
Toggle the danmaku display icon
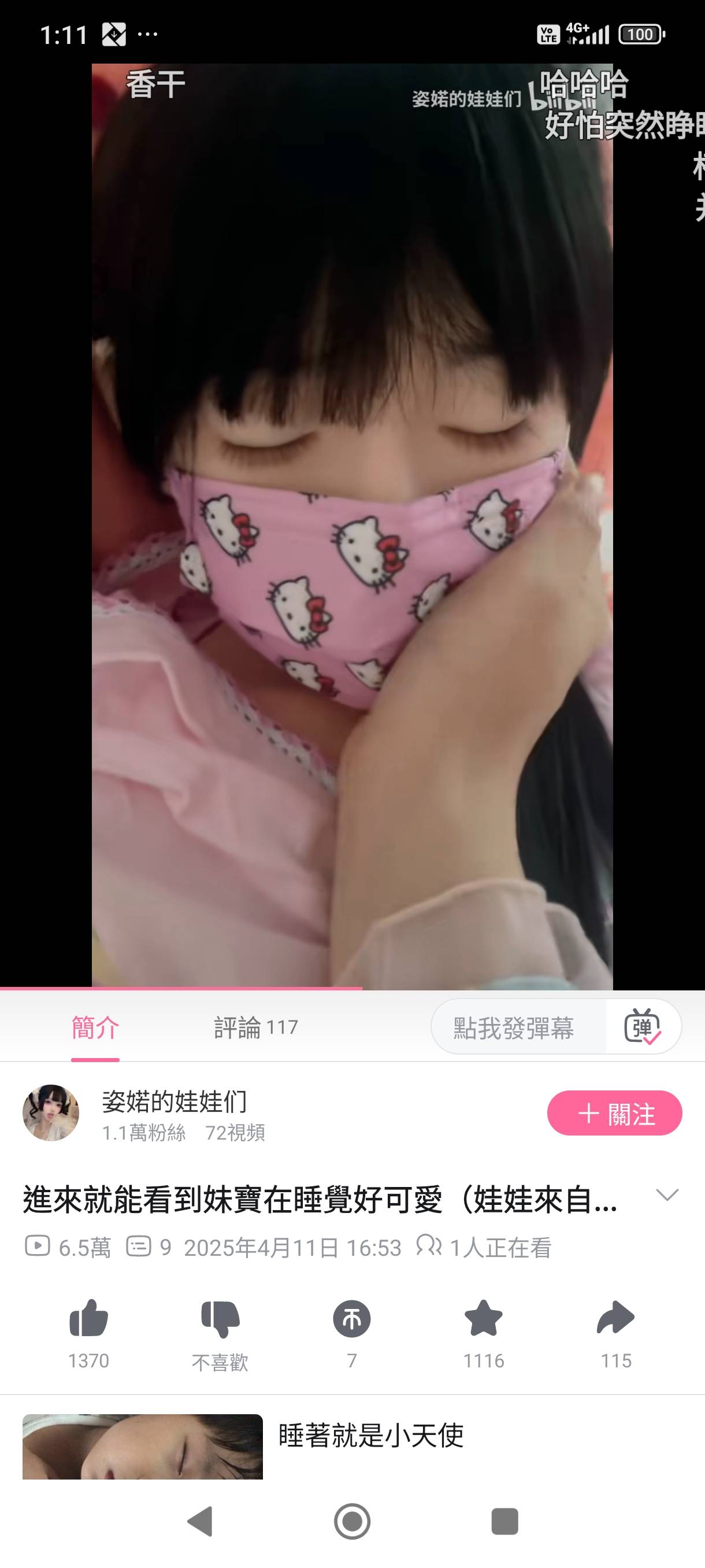click(x=643, y=1027)
